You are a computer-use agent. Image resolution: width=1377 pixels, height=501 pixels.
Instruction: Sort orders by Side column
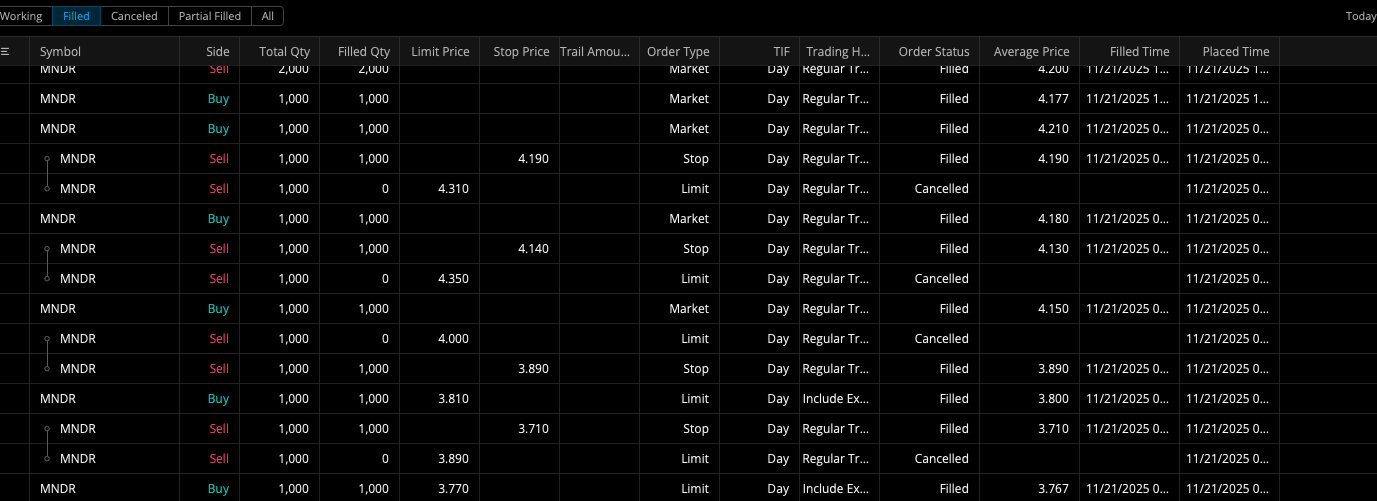point(217,52)
